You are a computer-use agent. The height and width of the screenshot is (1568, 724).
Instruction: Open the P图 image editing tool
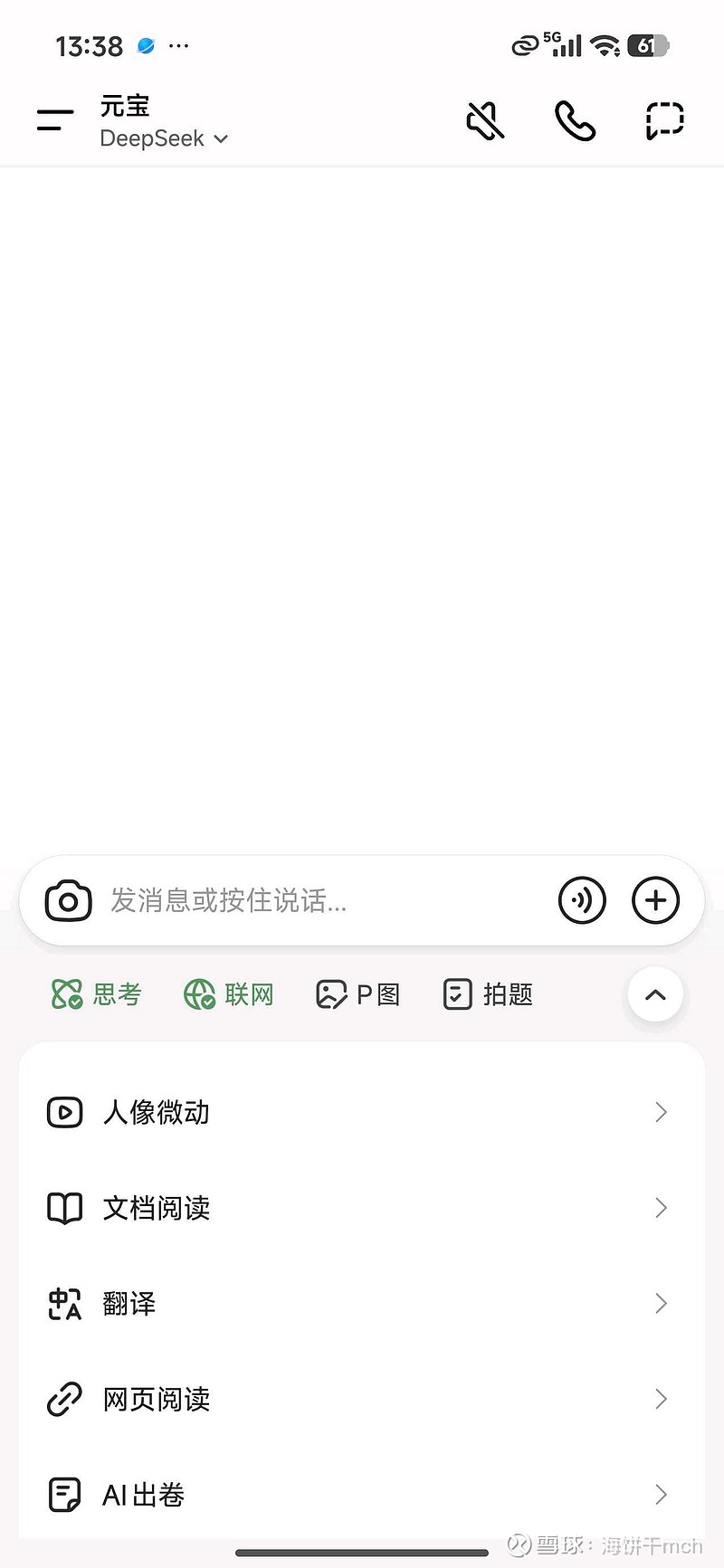coord(358,993)
